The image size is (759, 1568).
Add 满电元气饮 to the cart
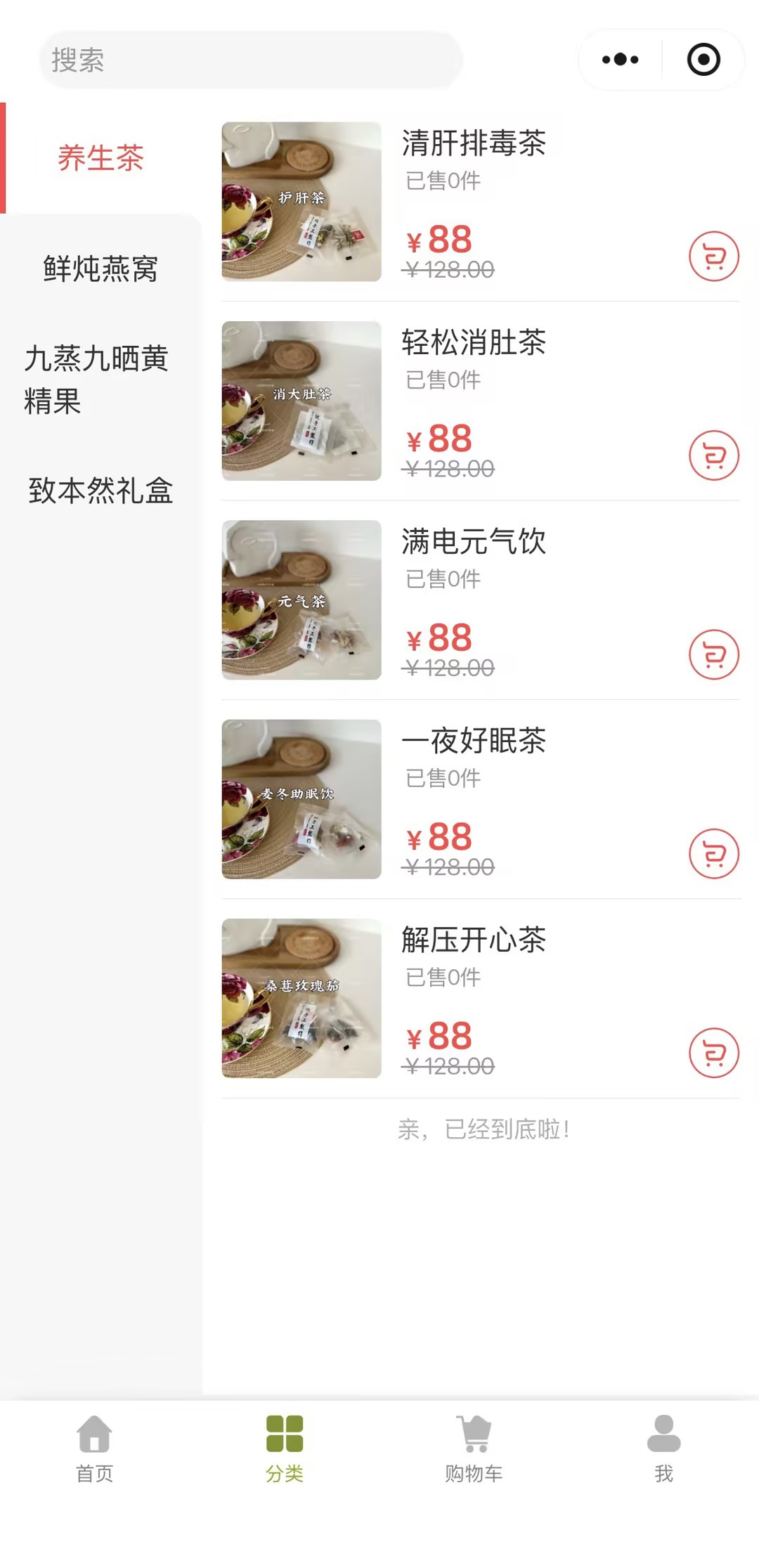[713, 654]
